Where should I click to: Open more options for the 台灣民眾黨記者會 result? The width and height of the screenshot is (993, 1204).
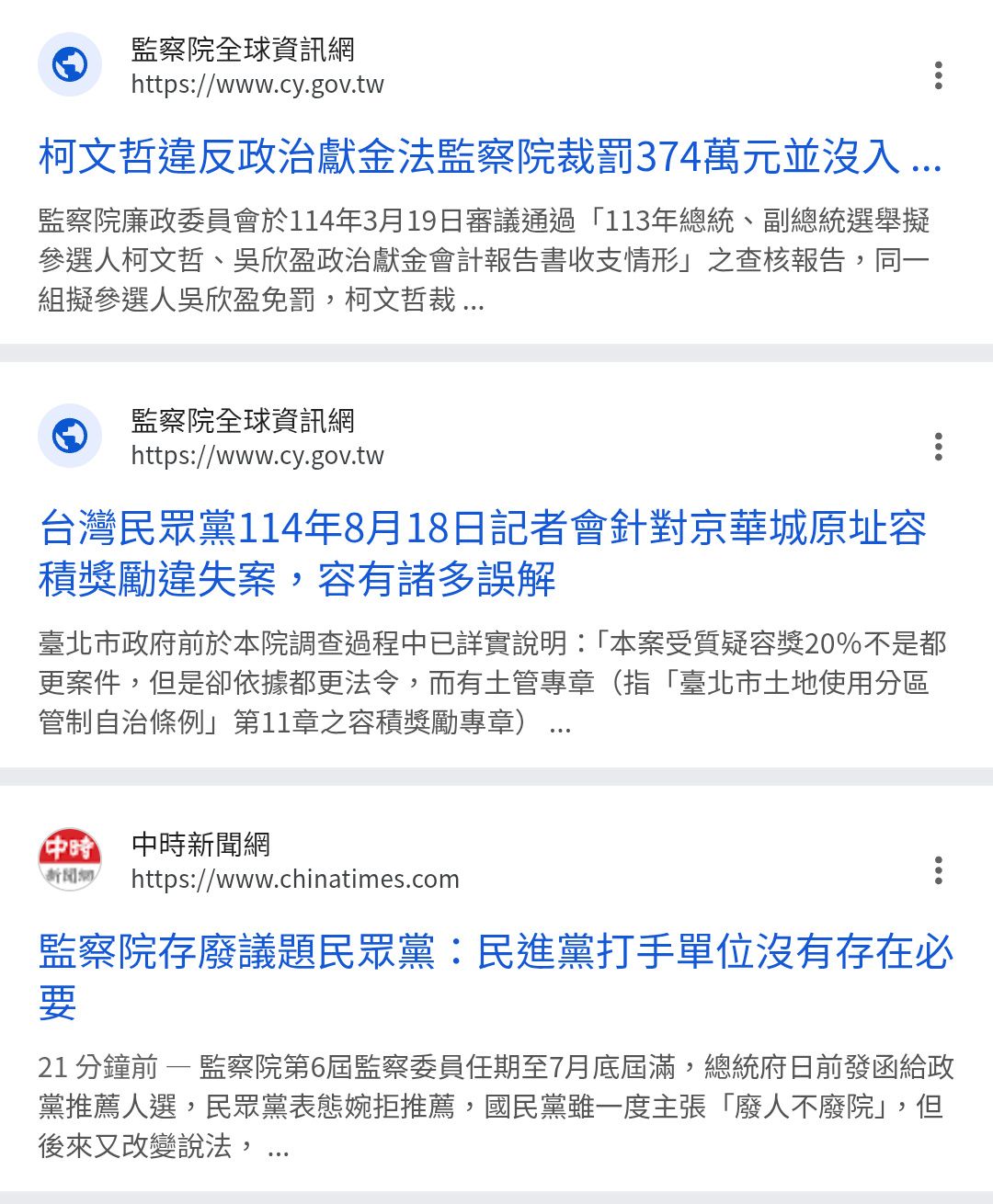pyautogui.click(x=938, y=447)
